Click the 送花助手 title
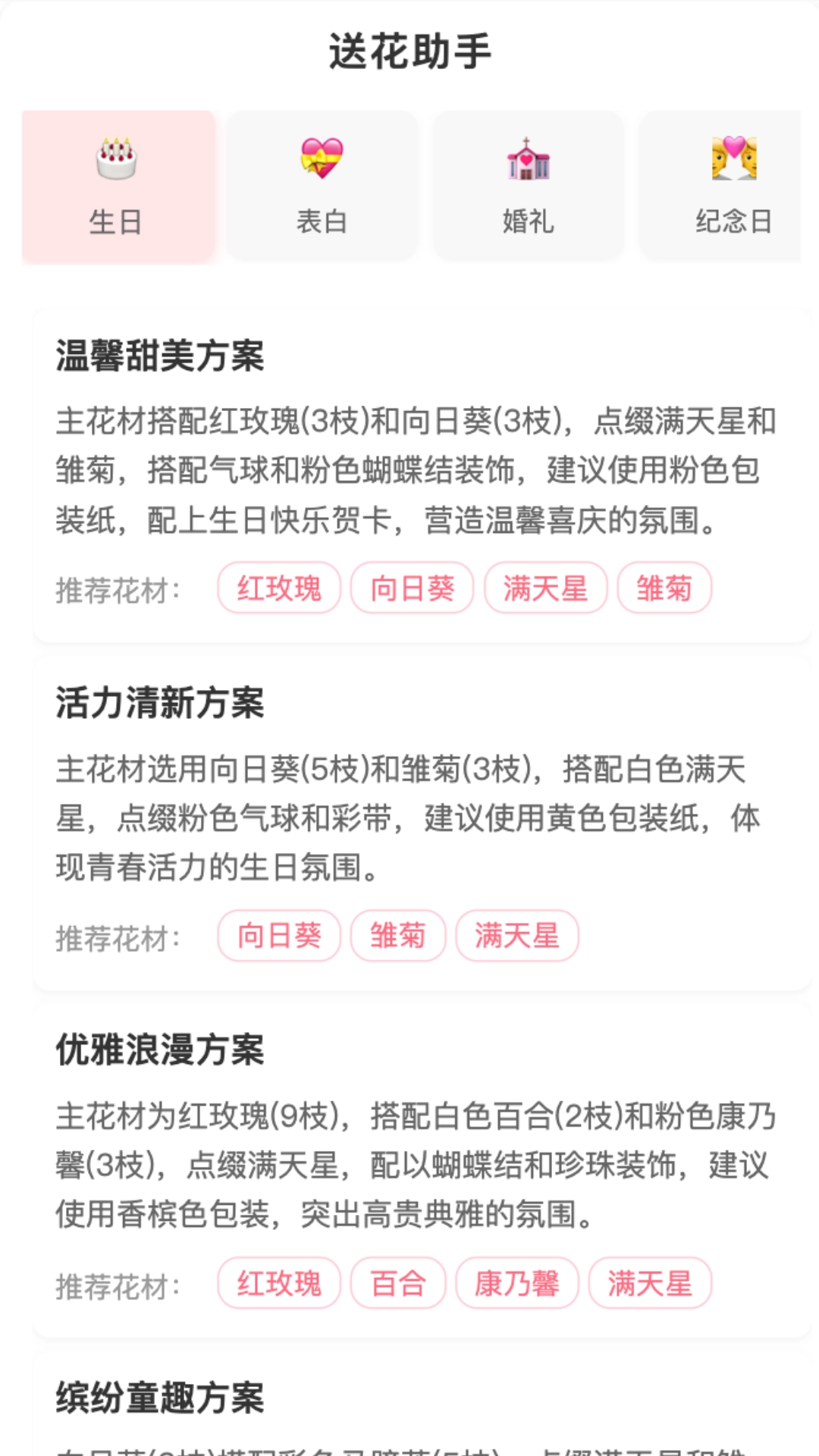Image resolution: width=819 pixels, height=1456 pixels. click(409, 48)
